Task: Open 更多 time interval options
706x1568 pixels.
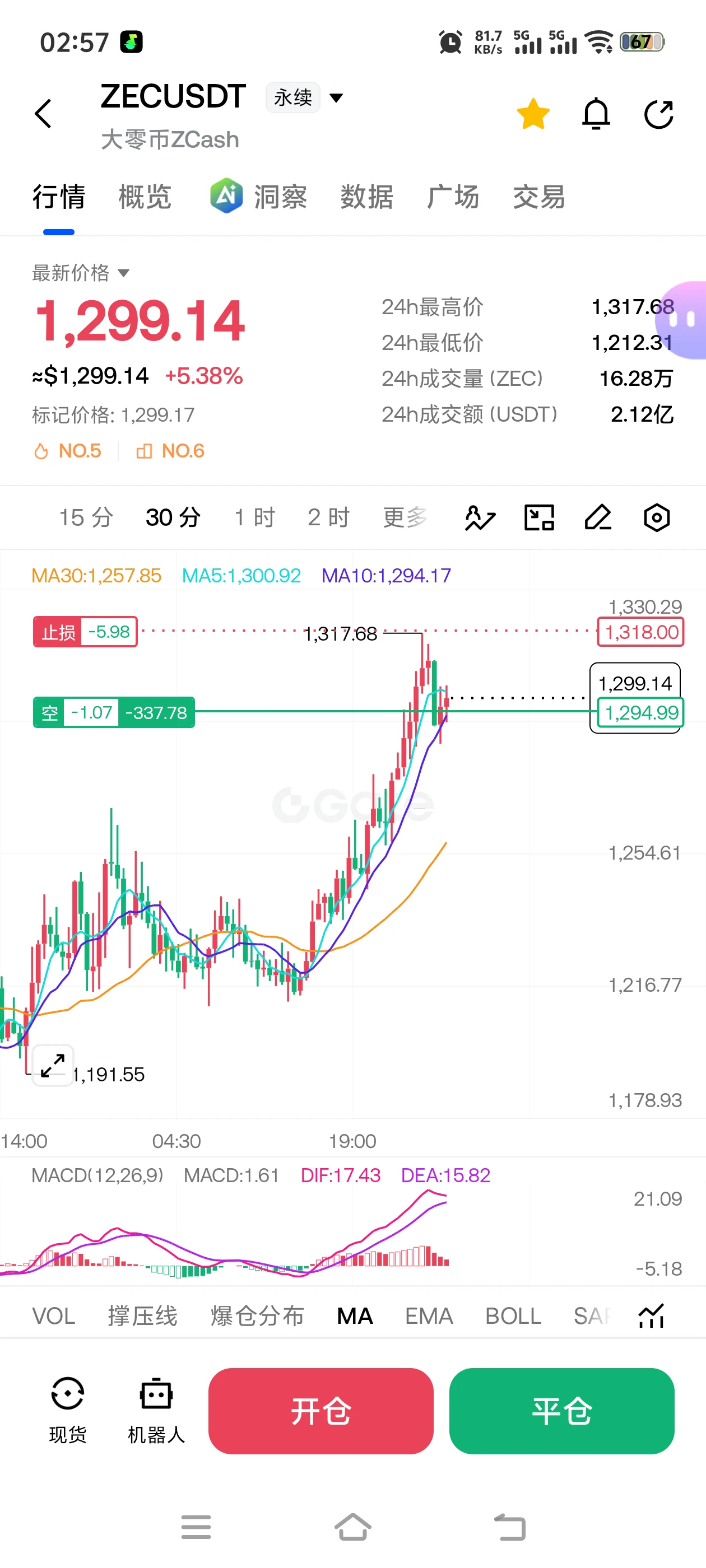Action: point(405,517)
